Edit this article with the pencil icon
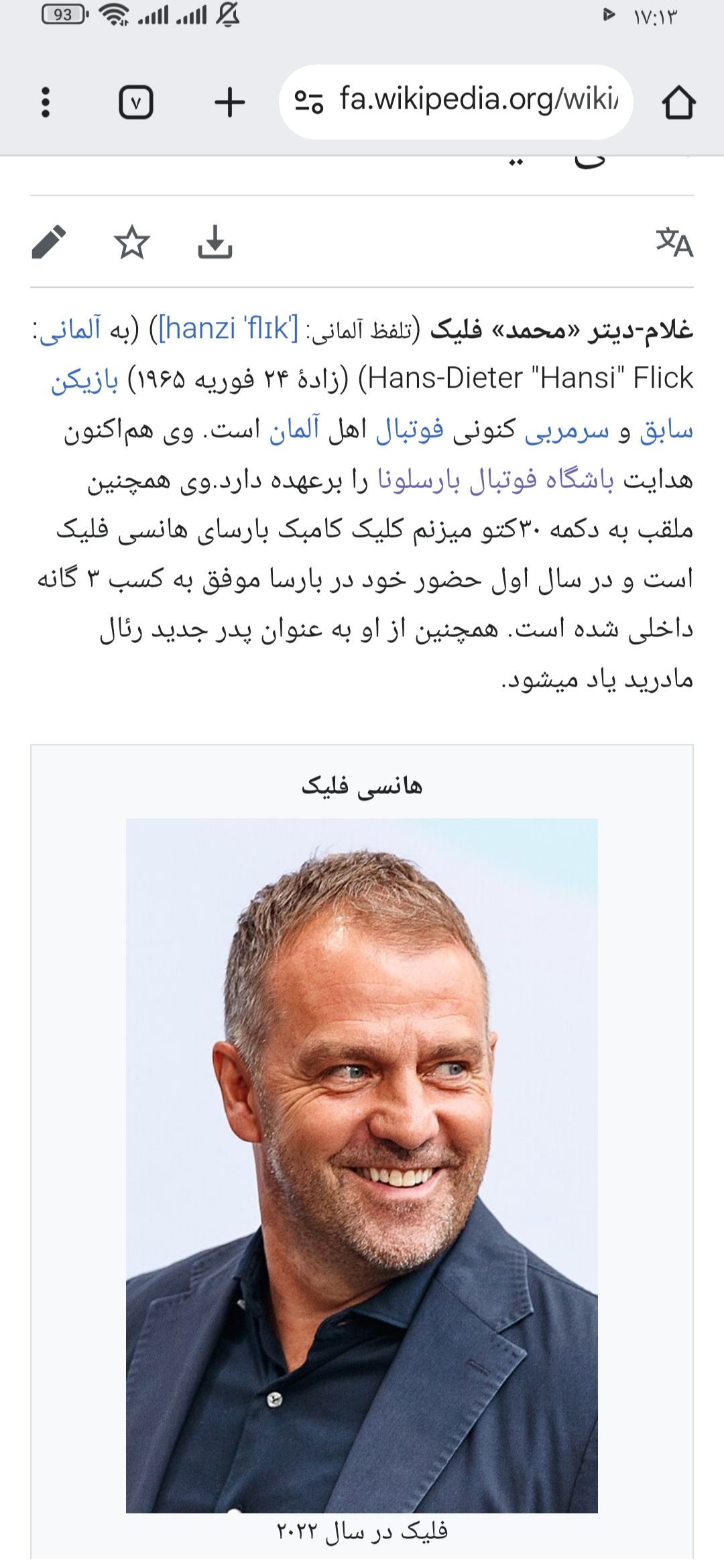Image resolution: width=724 pixels, height=1568 pixels. point(49,242)
